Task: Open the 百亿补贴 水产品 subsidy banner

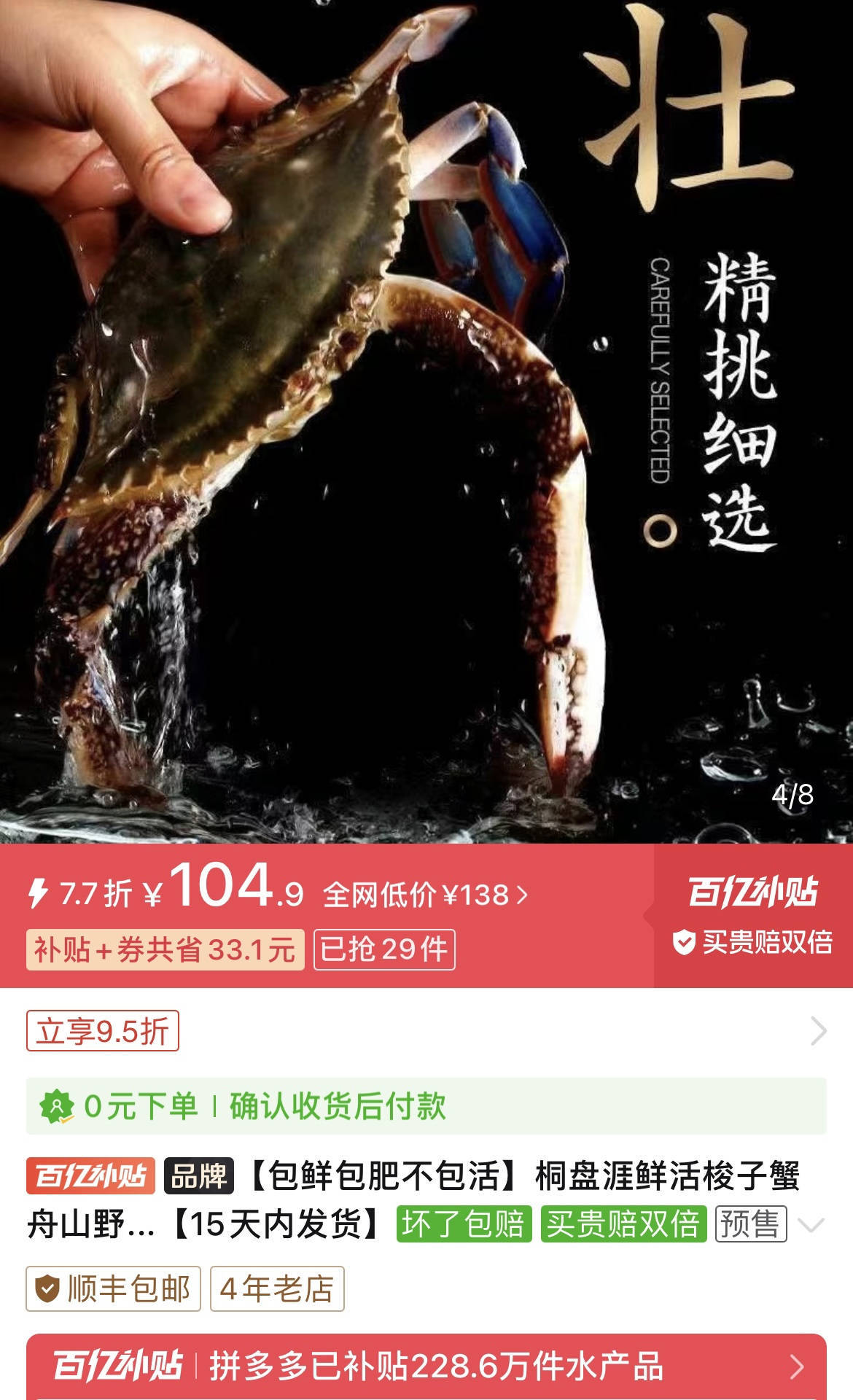Action: point(426,1366)
